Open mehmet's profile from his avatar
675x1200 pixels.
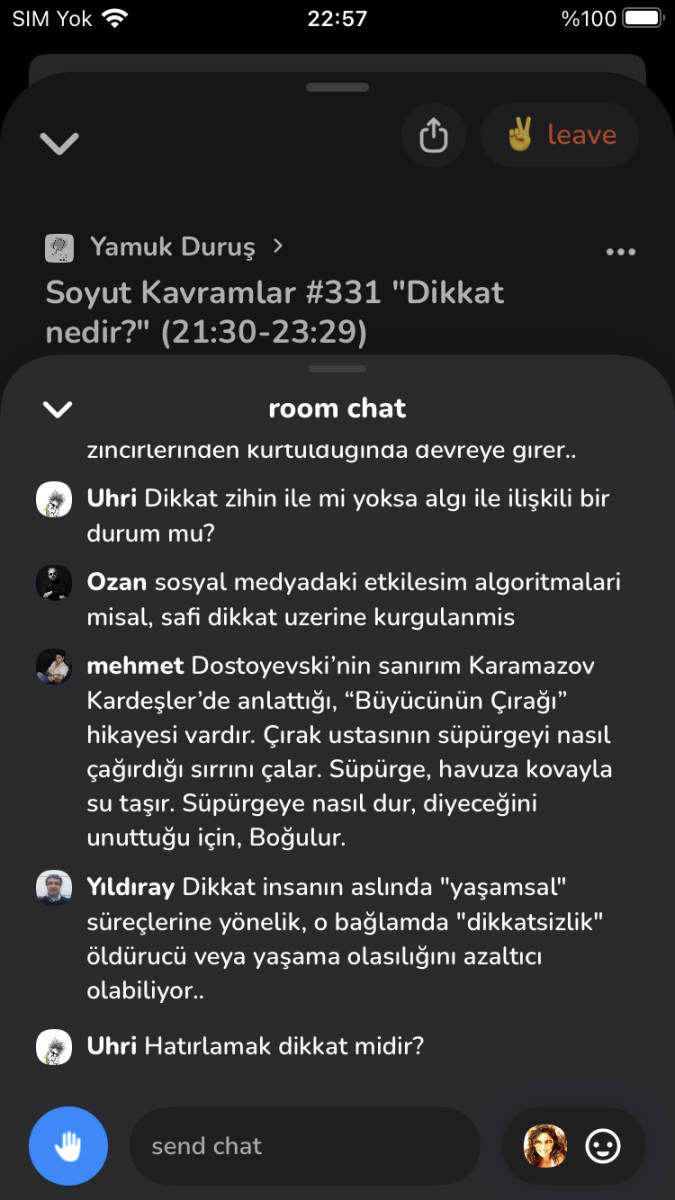[54, 667]
